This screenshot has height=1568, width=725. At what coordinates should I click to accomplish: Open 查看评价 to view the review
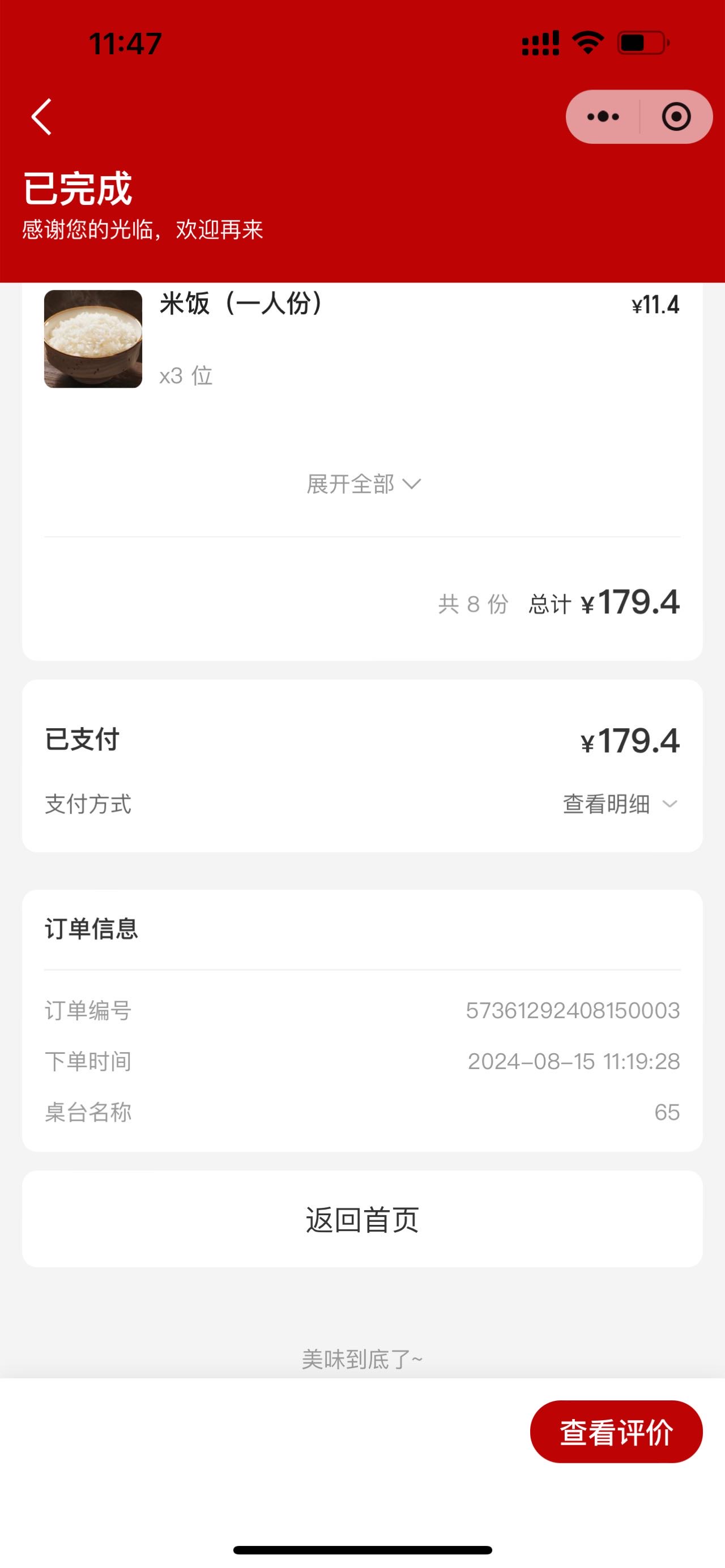[616, 1432]
